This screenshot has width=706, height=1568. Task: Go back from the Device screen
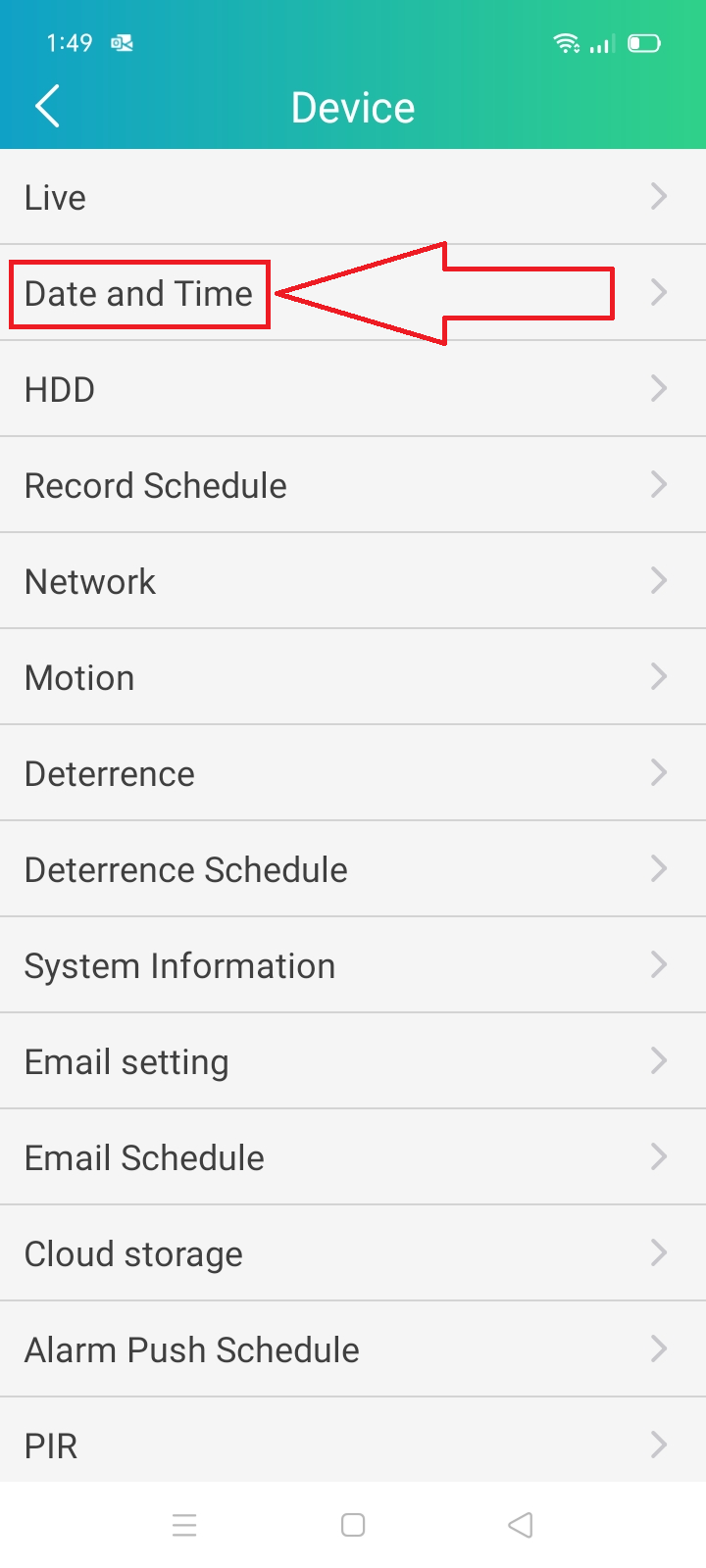47,106
